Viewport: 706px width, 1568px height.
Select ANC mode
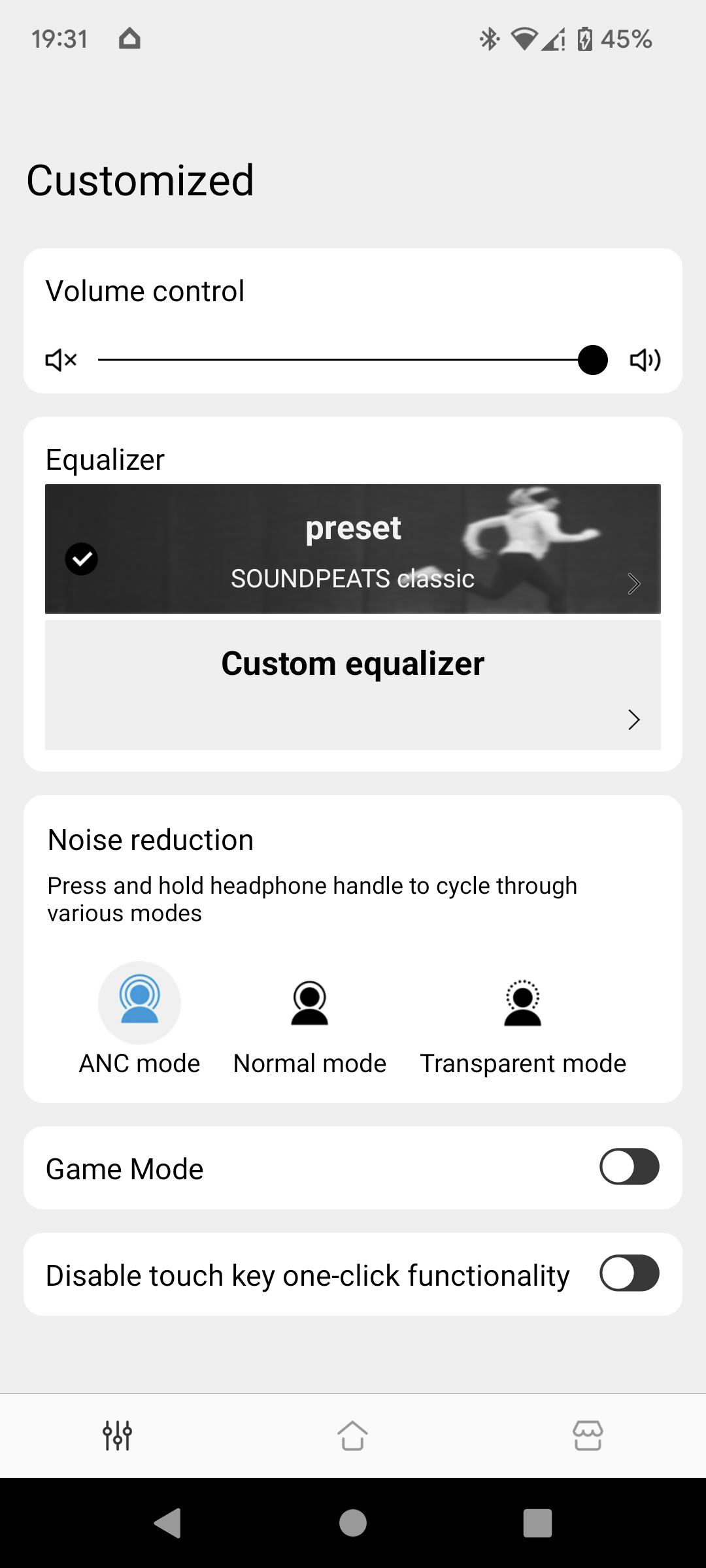click(x=139, y=1003)
